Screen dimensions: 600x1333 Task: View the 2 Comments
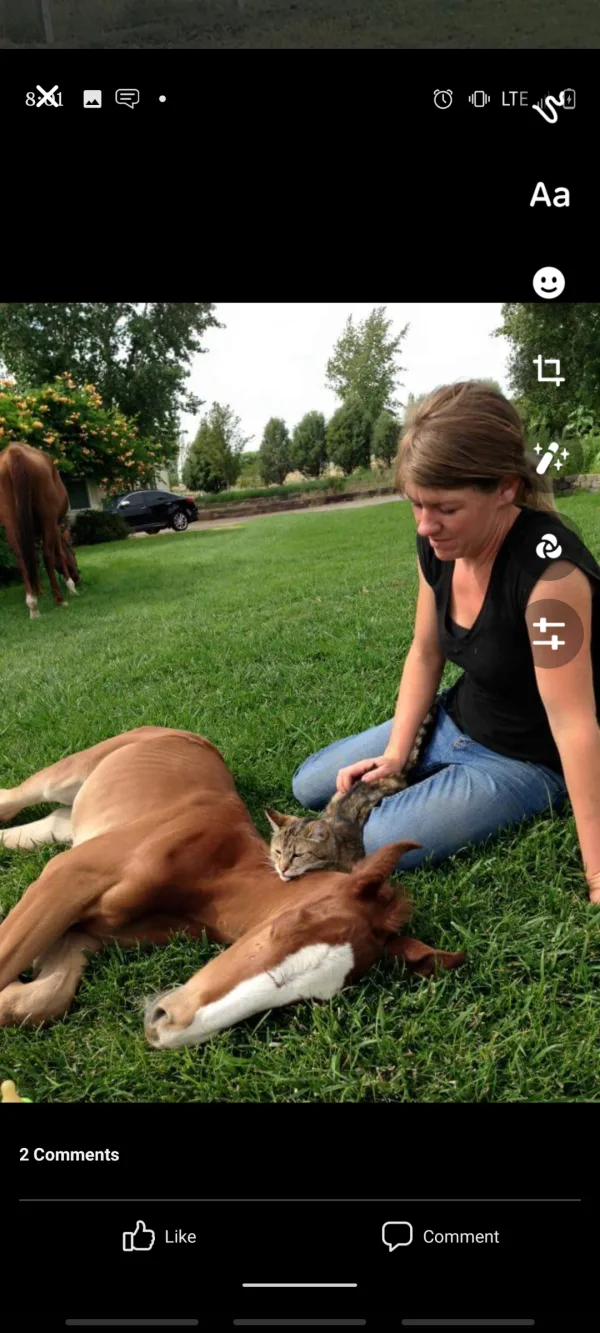tap(69, 1154)
